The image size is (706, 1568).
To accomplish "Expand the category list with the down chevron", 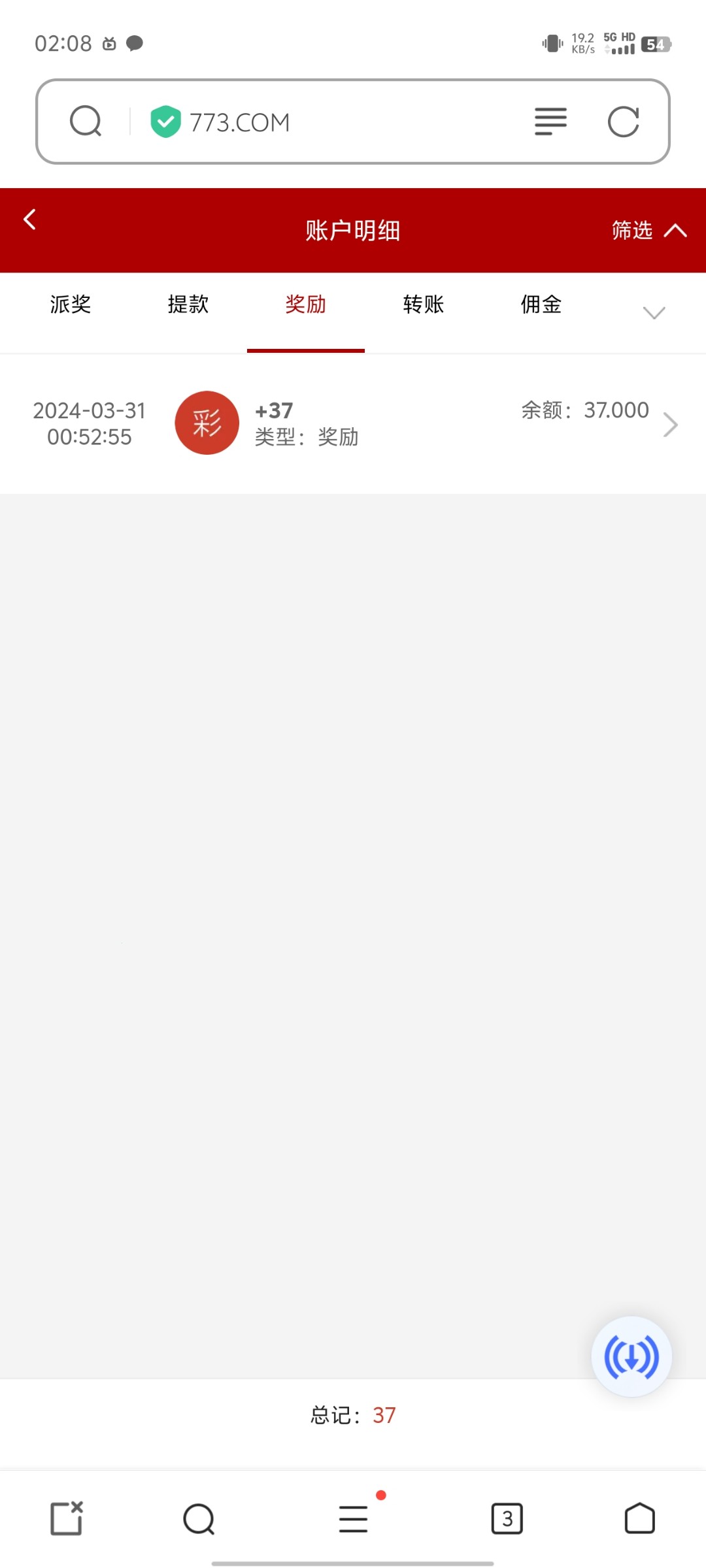I will pos(653,313).
